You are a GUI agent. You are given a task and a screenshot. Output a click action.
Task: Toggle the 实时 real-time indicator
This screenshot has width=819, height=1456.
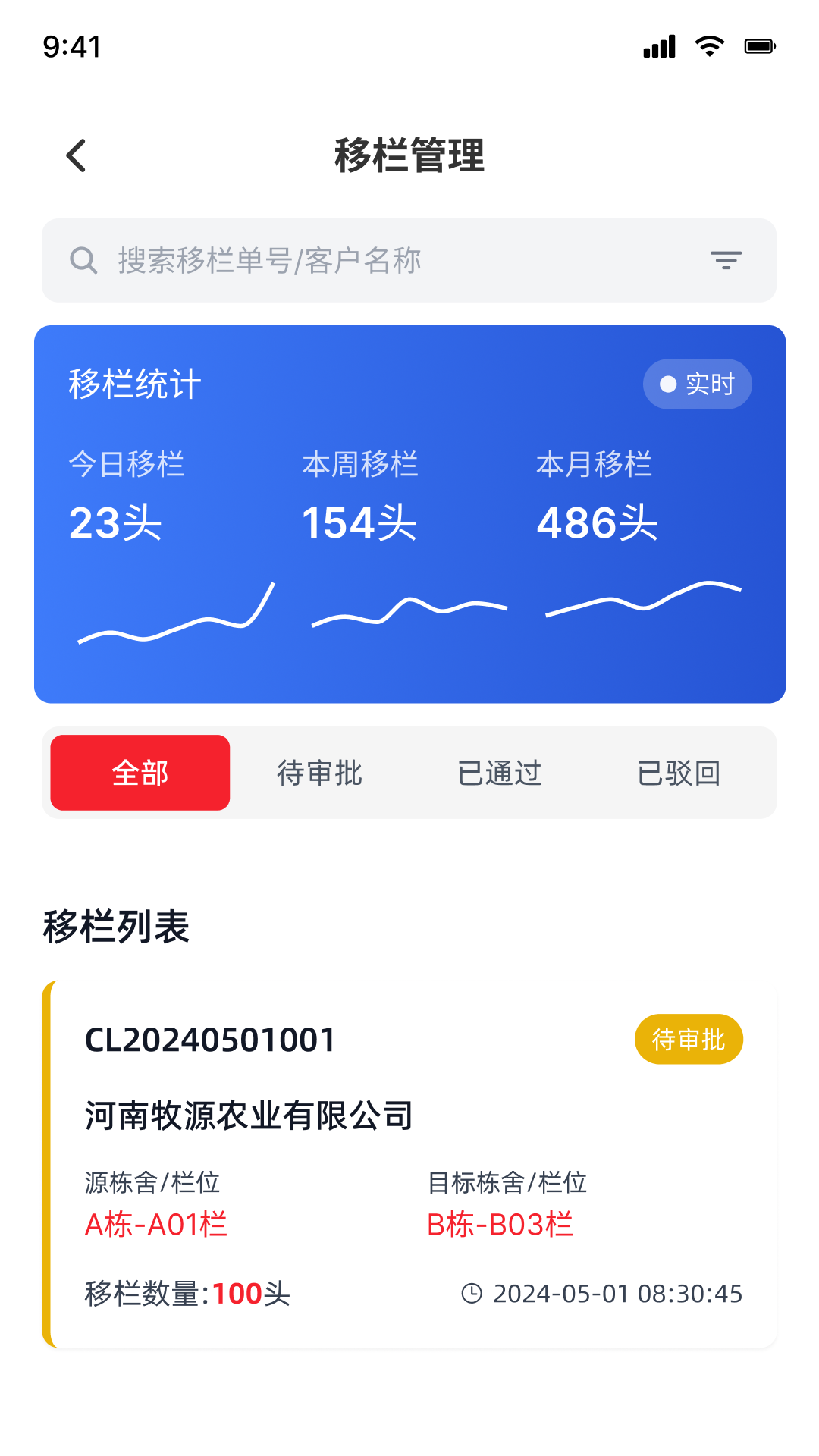click(x=697, y=384)
